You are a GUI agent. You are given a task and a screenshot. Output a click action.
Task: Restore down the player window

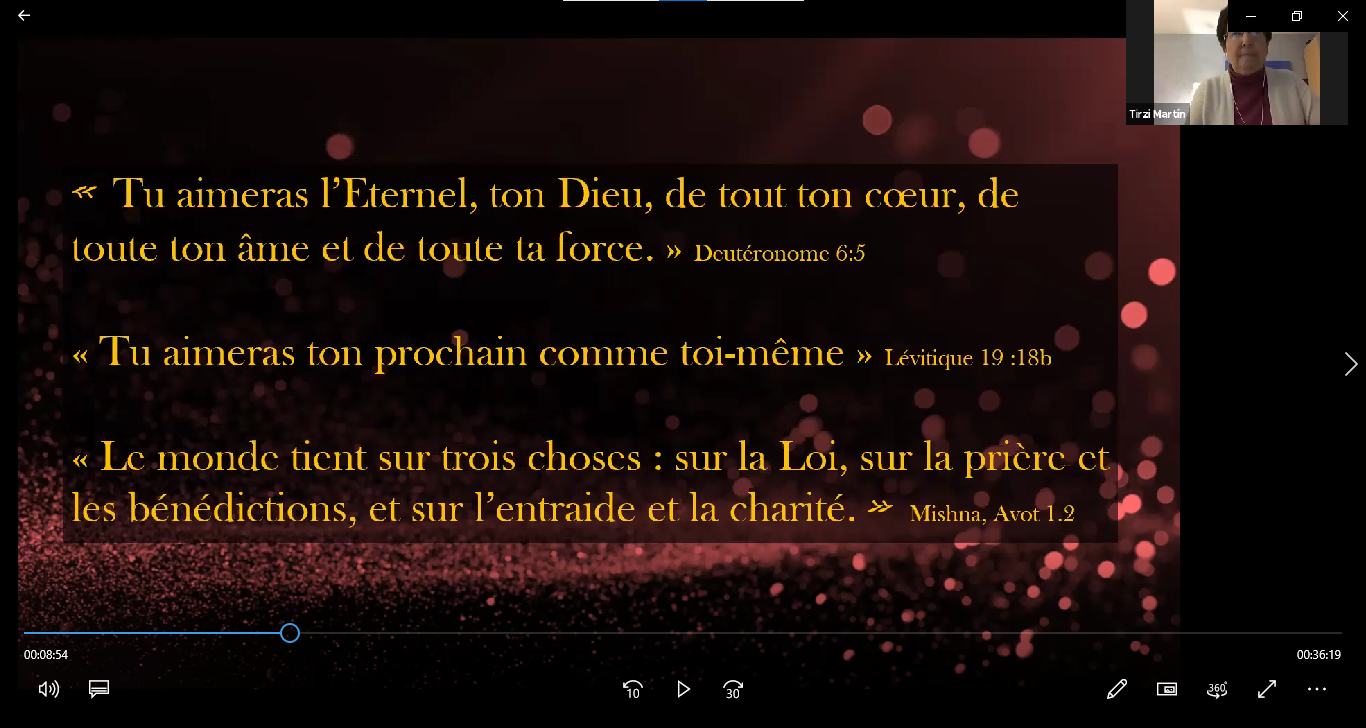[1297, 16]
